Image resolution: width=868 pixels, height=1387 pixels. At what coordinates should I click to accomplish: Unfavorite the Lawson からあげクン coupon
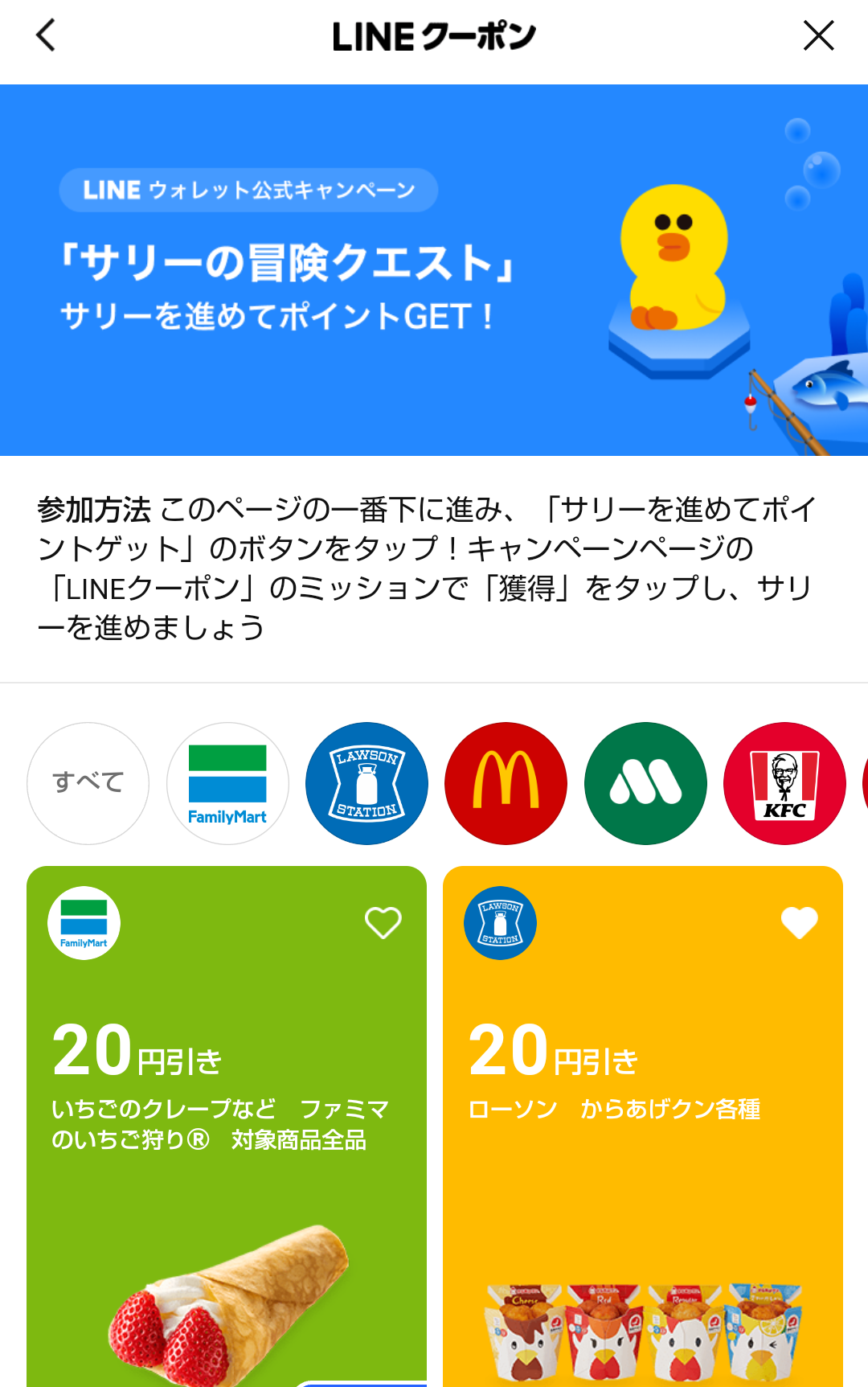pos(799,922)
